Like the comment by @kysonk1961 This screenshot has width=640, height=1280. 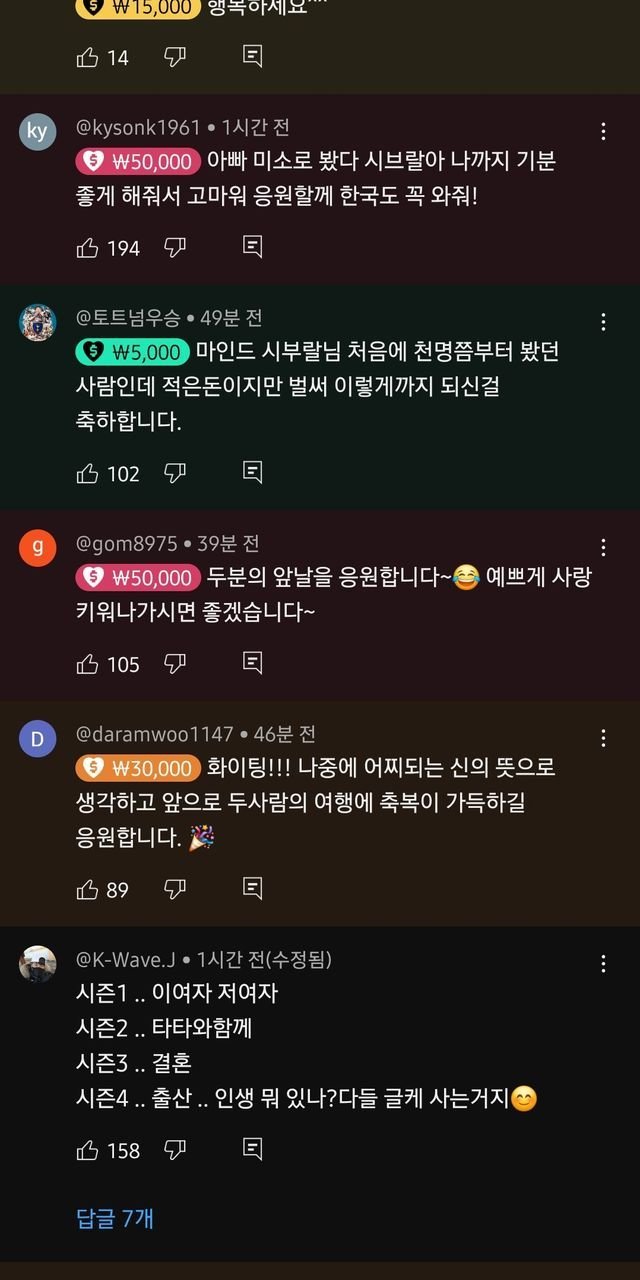coord(88,247)
